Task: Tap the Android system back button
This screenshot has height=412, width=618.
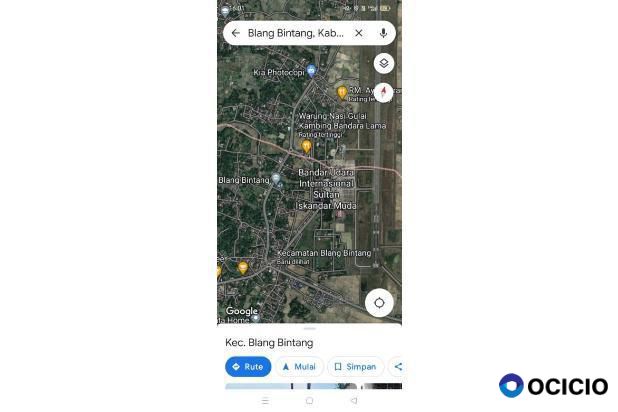Action: coord(354,400)
